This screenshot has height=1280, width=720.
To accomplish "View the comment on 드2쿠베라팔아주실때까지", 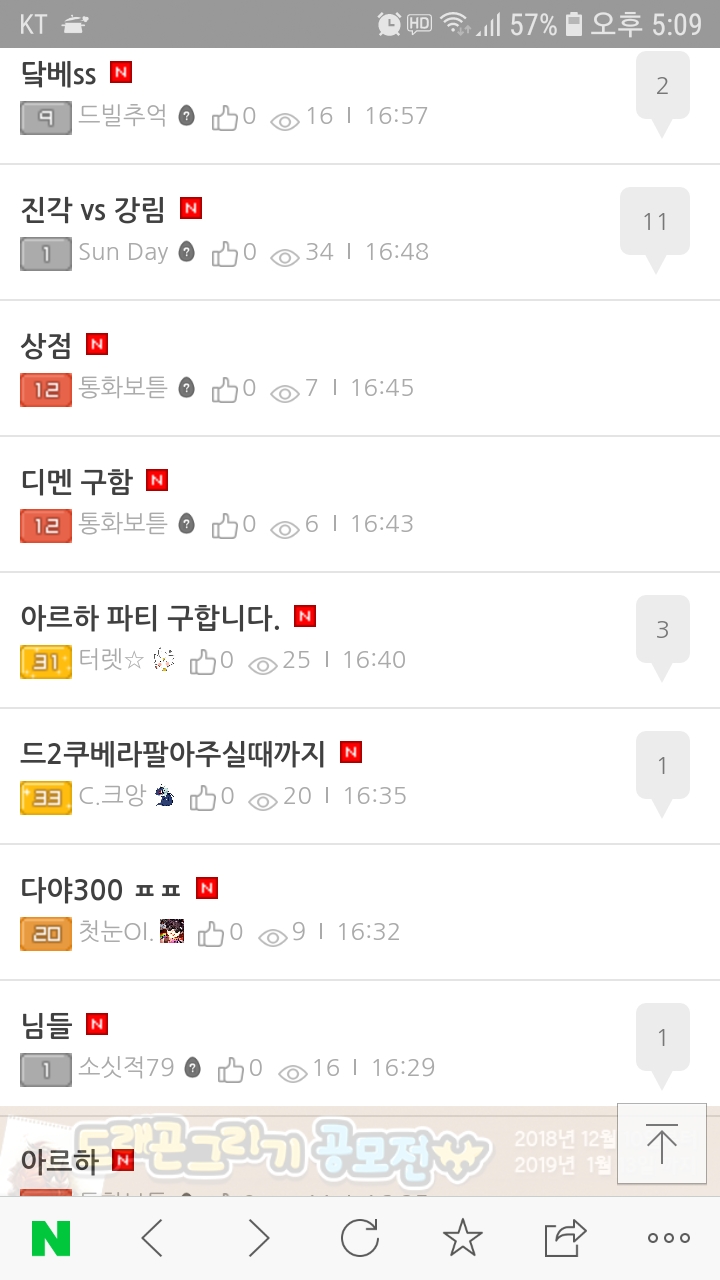I will [x=662, y=767].
